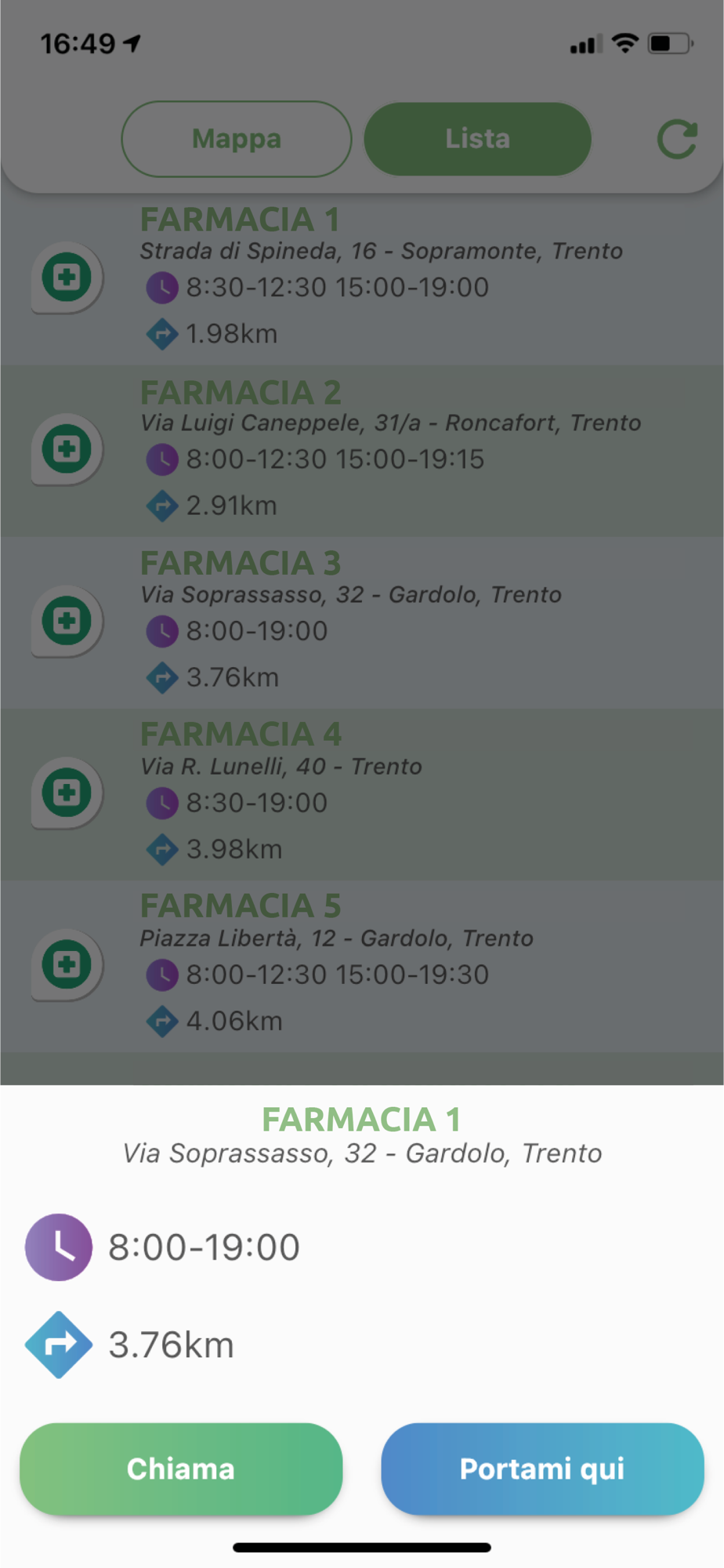Refresh the pharmacy list
724x1568 pixels.
(677, 140)
